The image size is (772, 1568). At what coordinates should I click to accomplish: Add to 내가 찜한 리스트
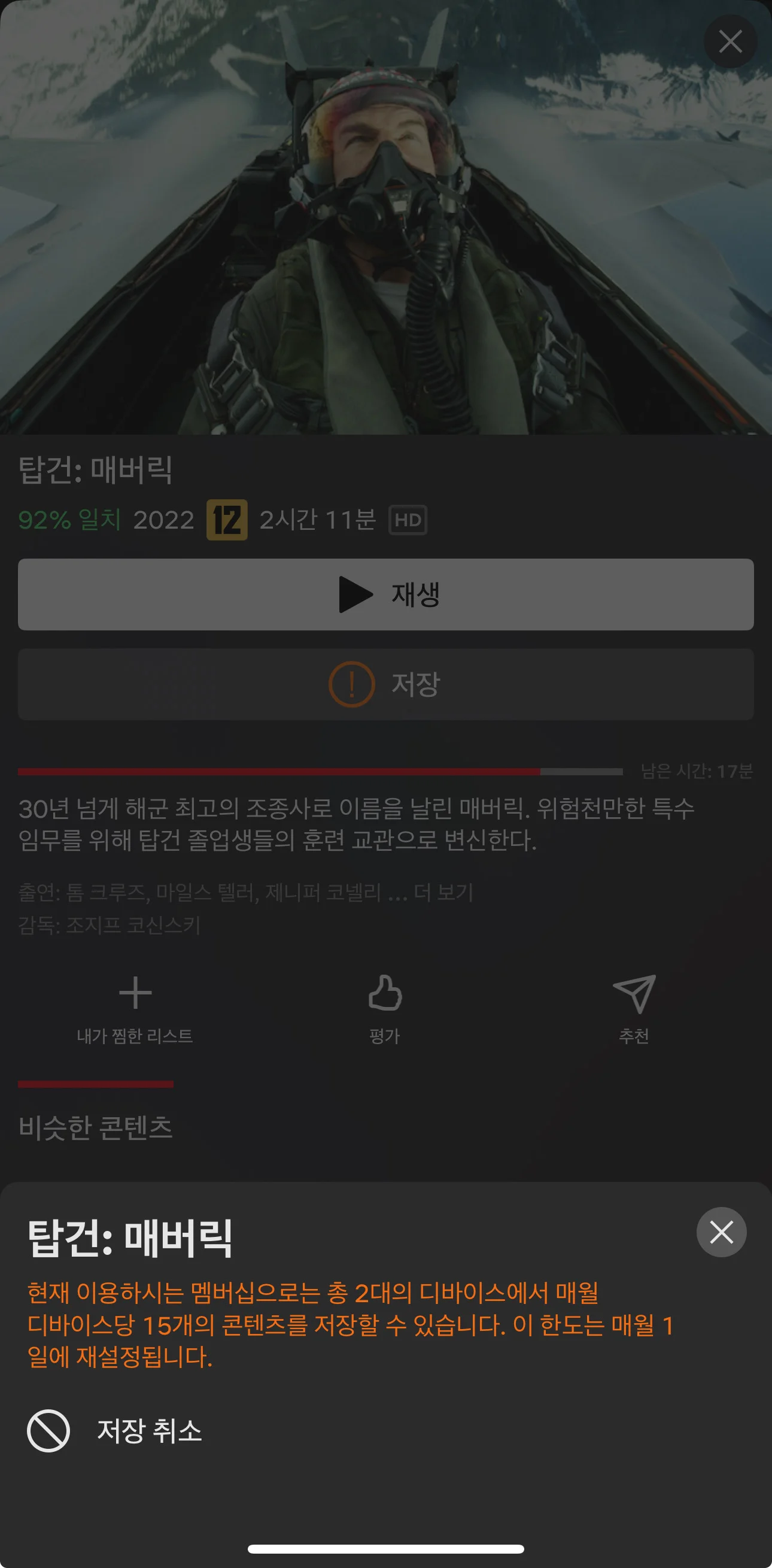(x=135, y=1007)
